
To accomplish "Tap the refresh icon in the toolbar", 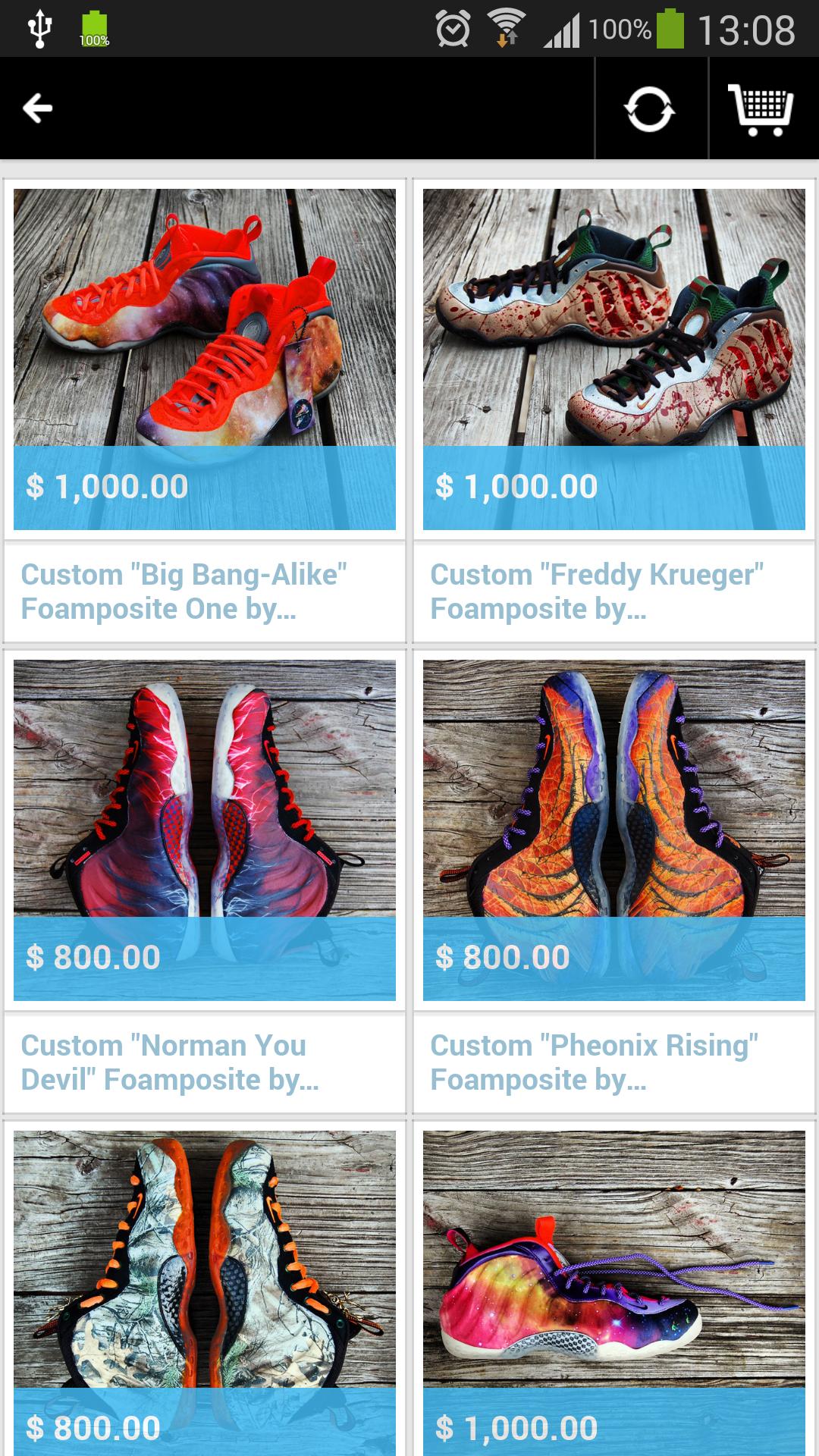I will [x=651, y=109].
